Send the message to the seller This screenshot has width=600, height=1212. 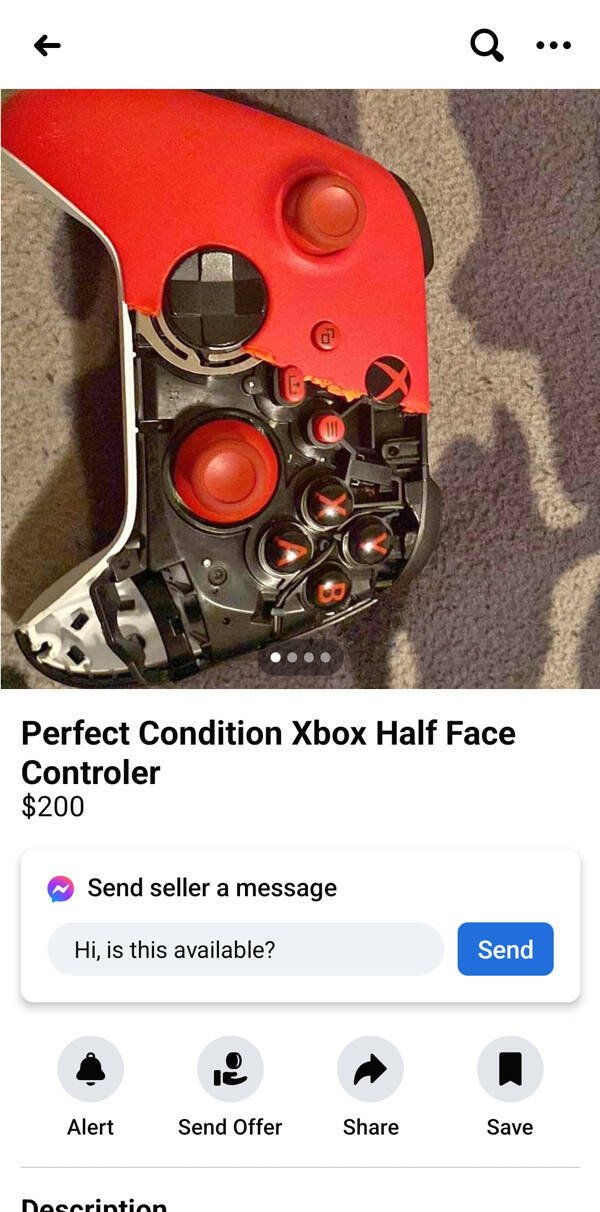coord(505,949)
